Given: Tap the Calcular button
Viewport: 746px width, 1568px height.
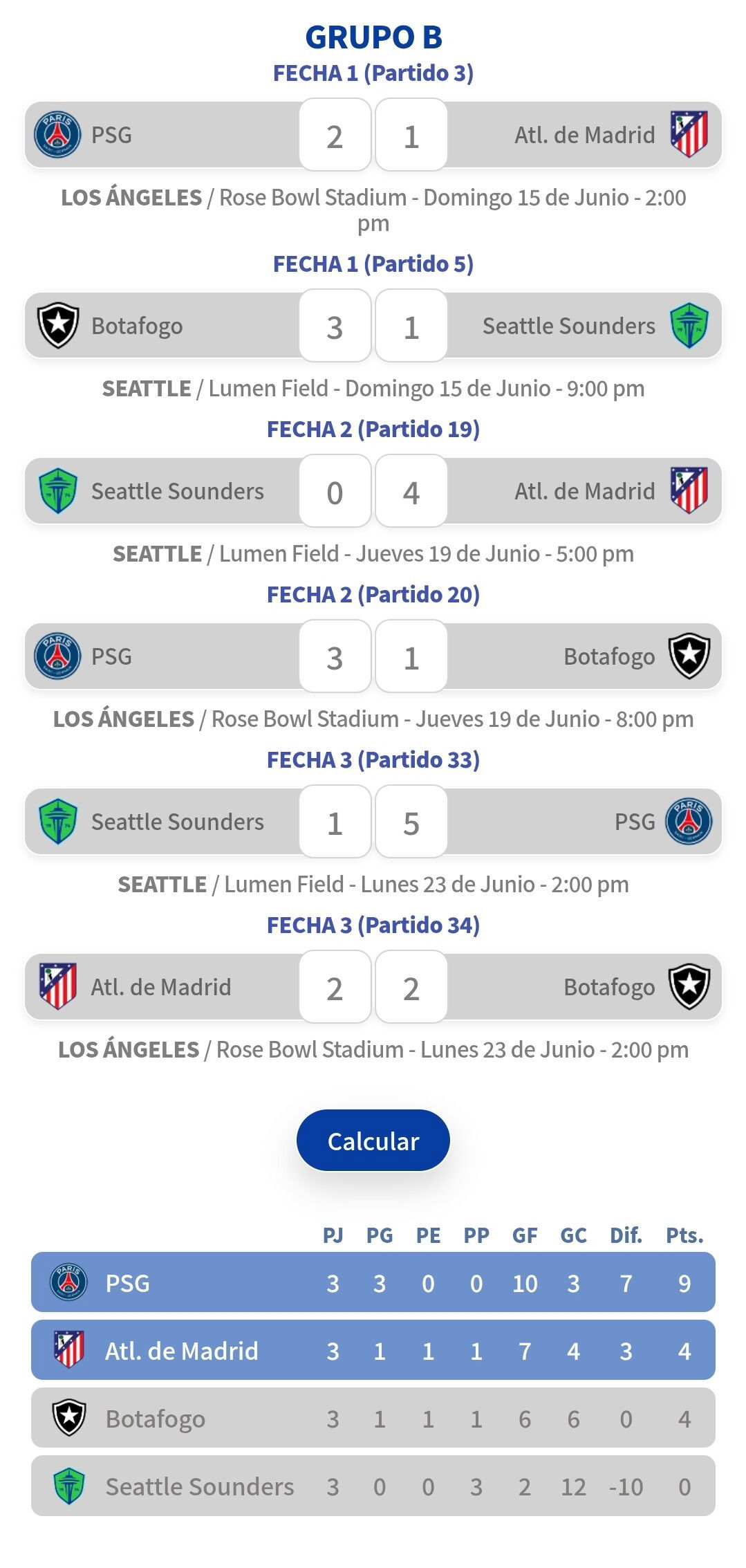Looking at the screenshot, I should click(x=373, y=1141).
